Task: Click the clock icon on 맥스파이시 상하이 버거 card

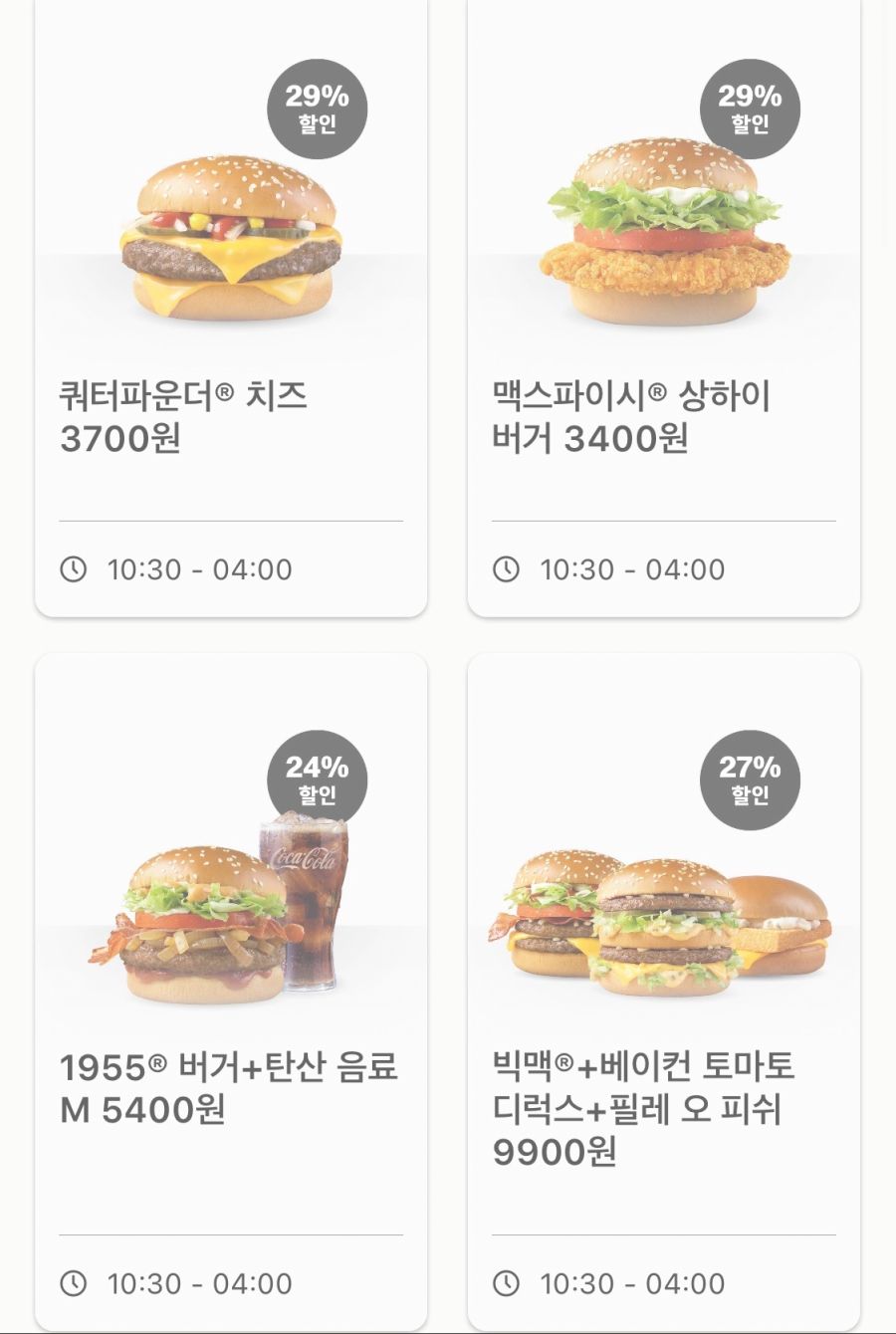Action: [x=508, y=568]
